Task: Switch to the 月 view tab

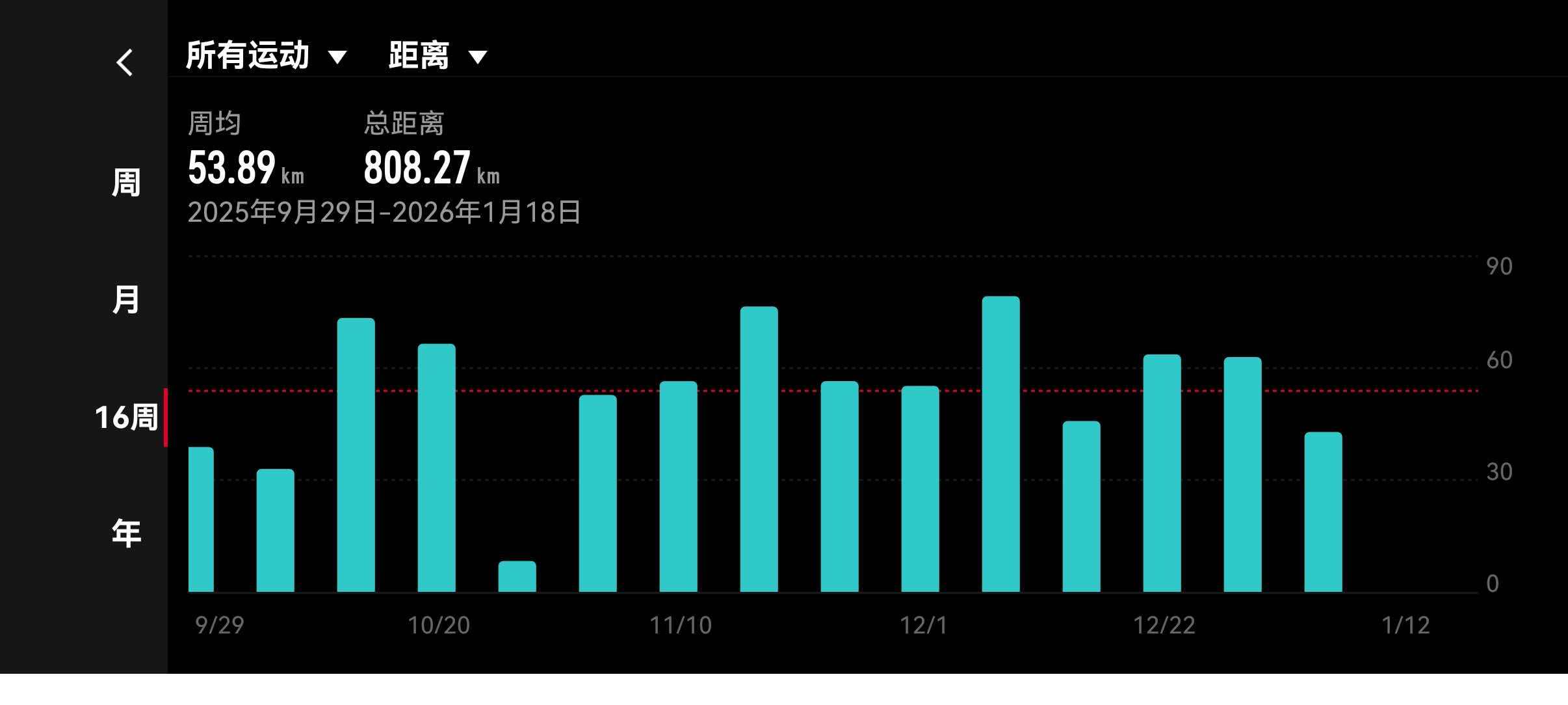Action: 125,300
